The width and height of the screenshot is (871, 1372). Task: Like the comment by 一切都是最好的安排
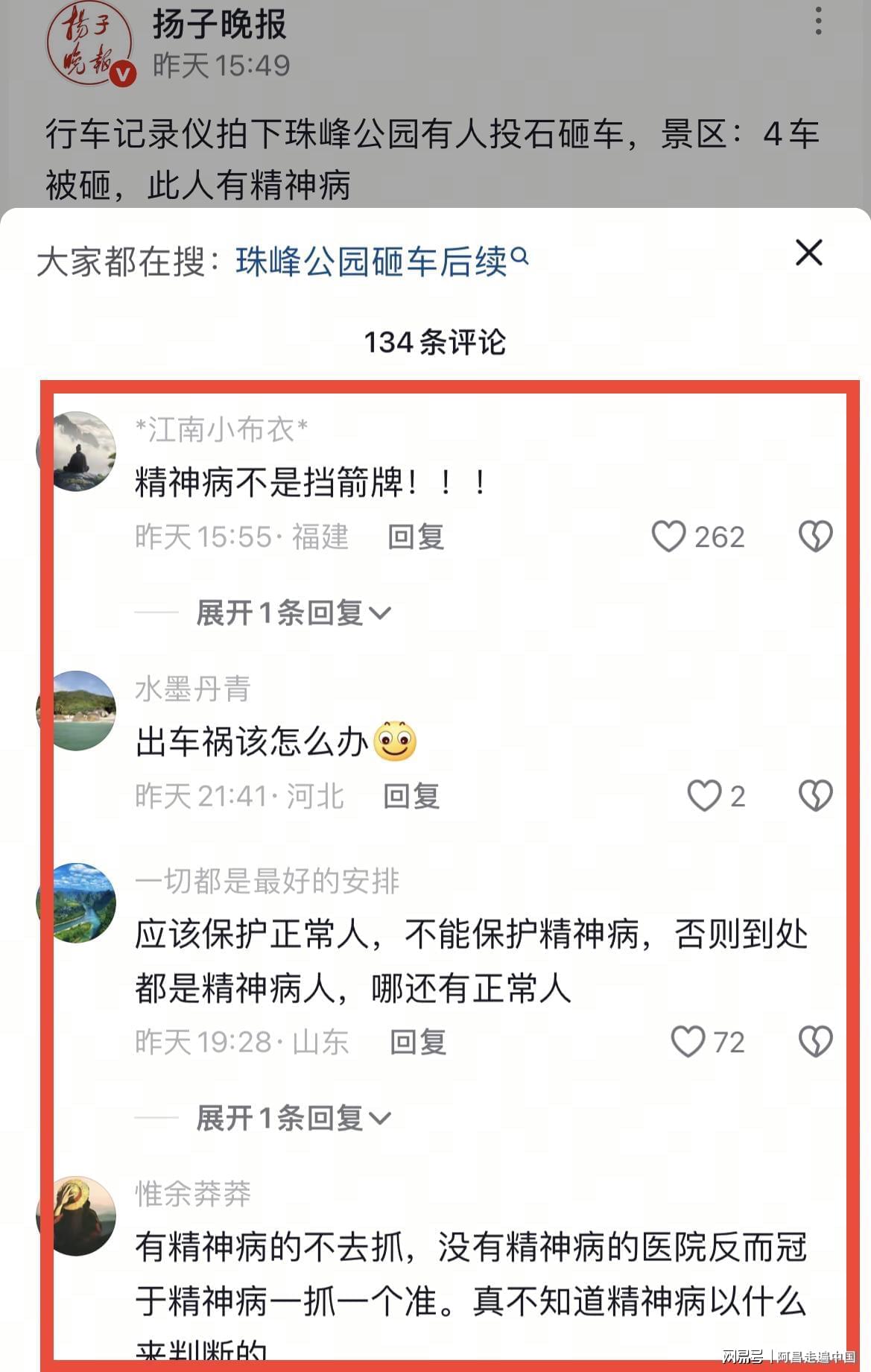click(x=687, y=1042)
